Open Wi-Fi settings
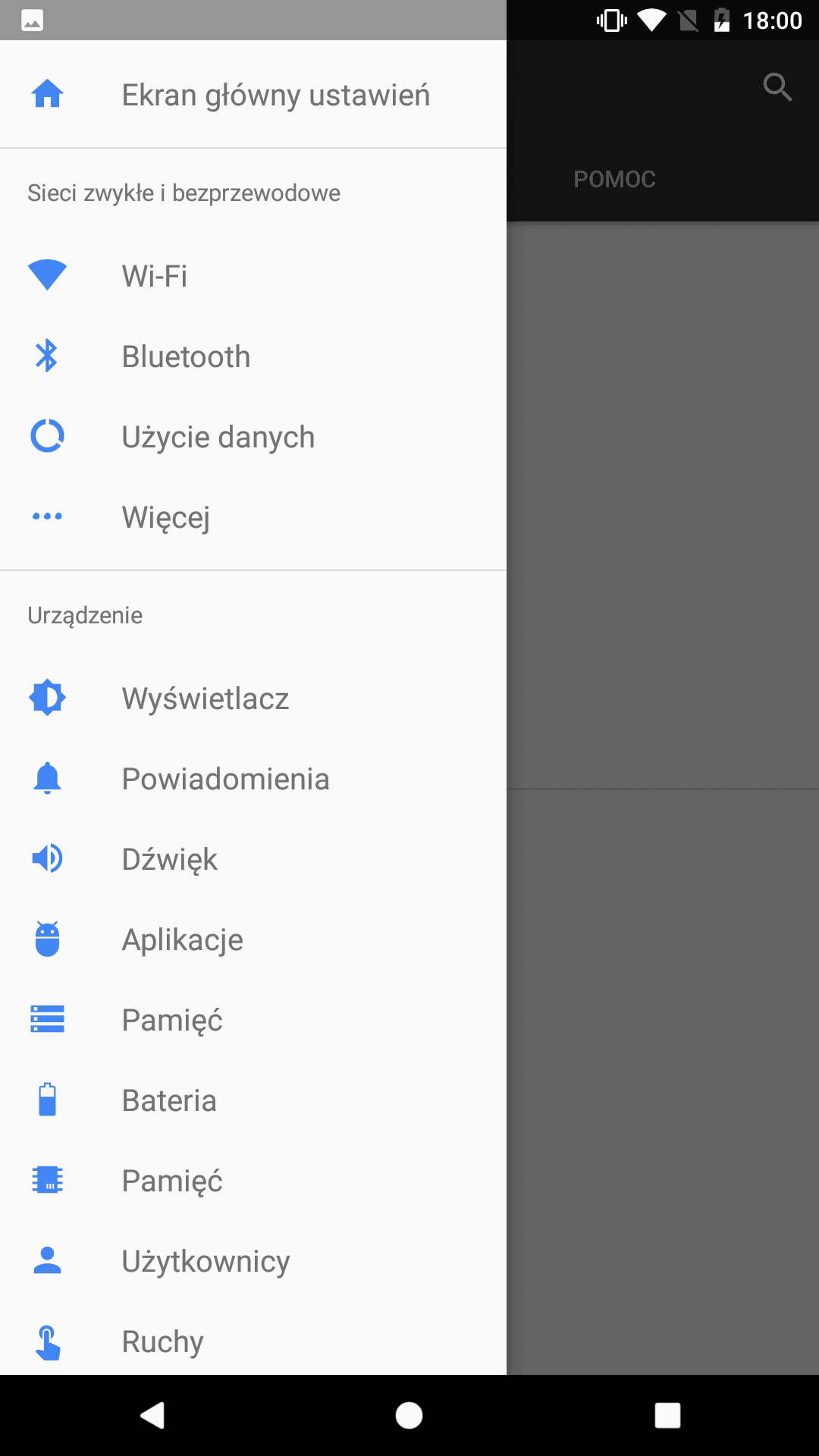819x1456 pixels. click(253, 276)
